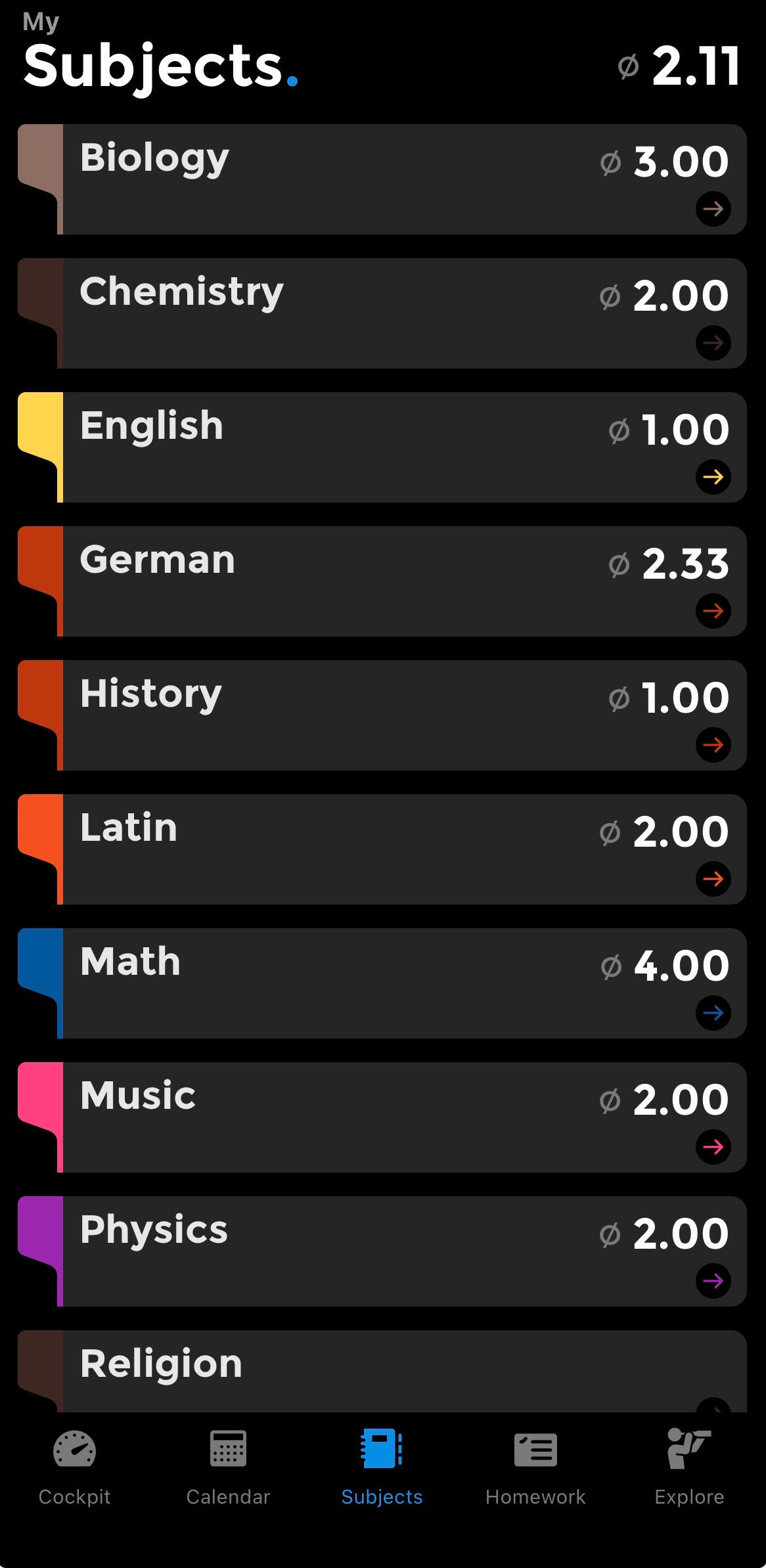Image resolution: width=766 pixels, height=1568 pixels.
Task: Open the German subject card
Action: (x=381, y=581)
